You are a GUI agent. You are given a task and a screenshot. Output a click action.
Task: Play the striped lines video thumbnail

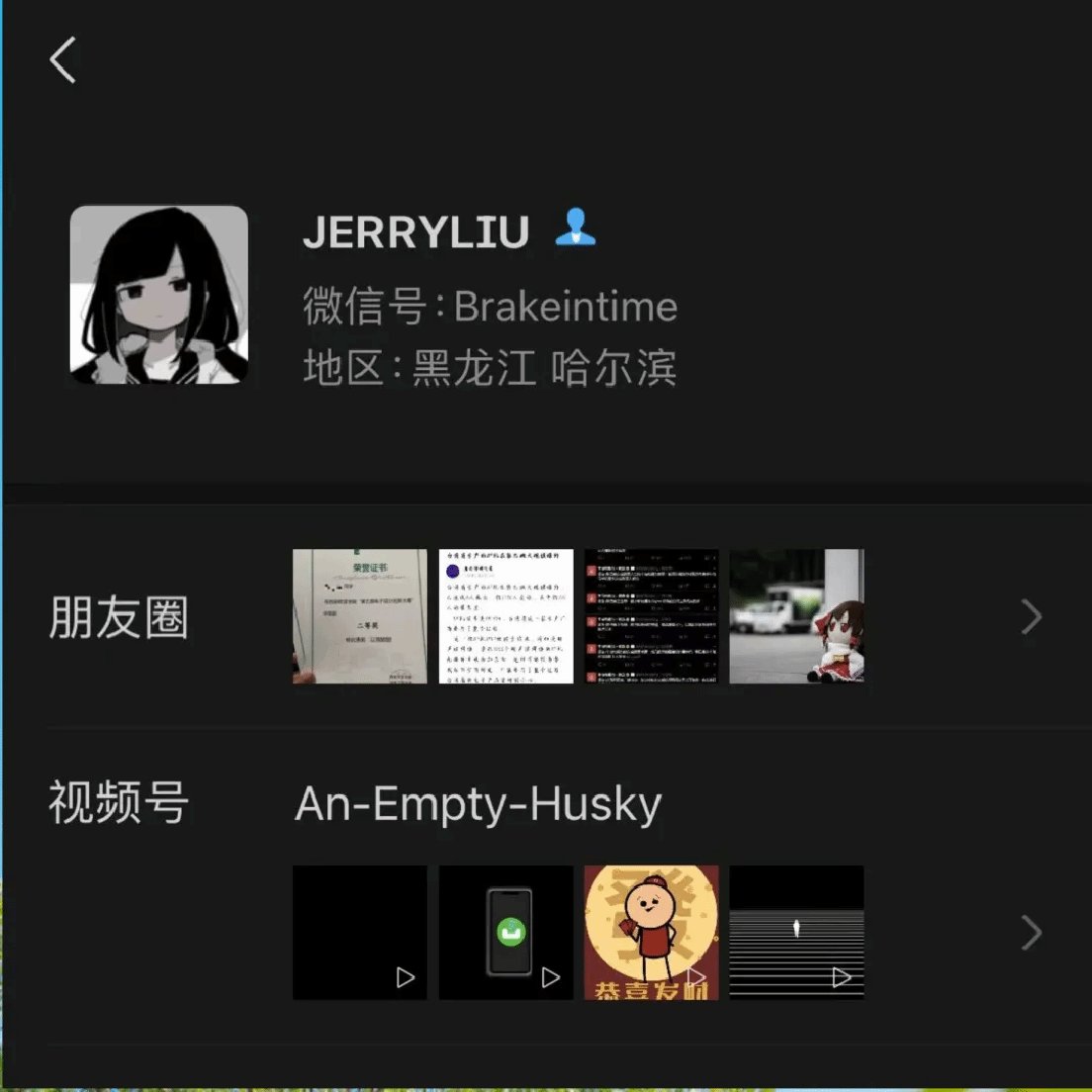(796, 933)
